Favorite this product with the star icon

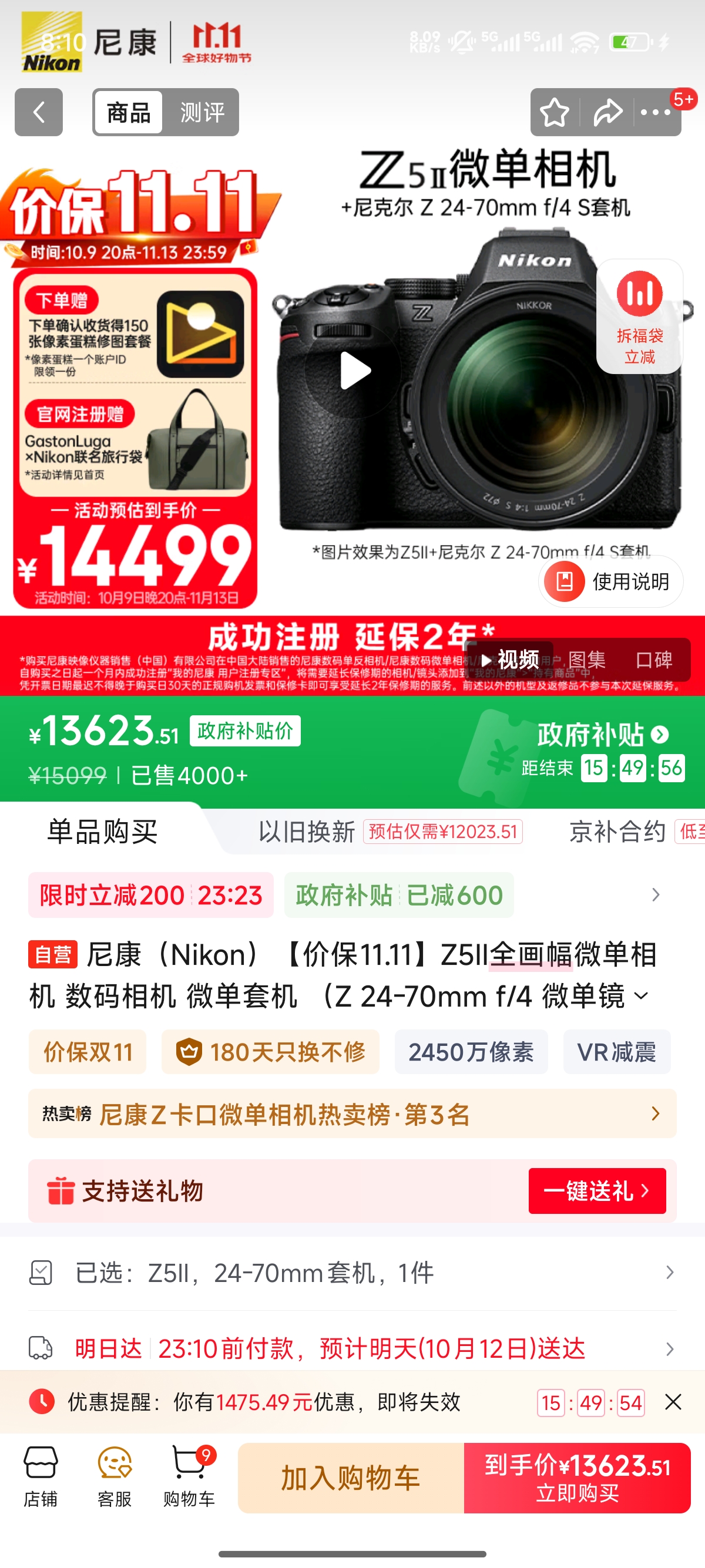tap(554, 112)
